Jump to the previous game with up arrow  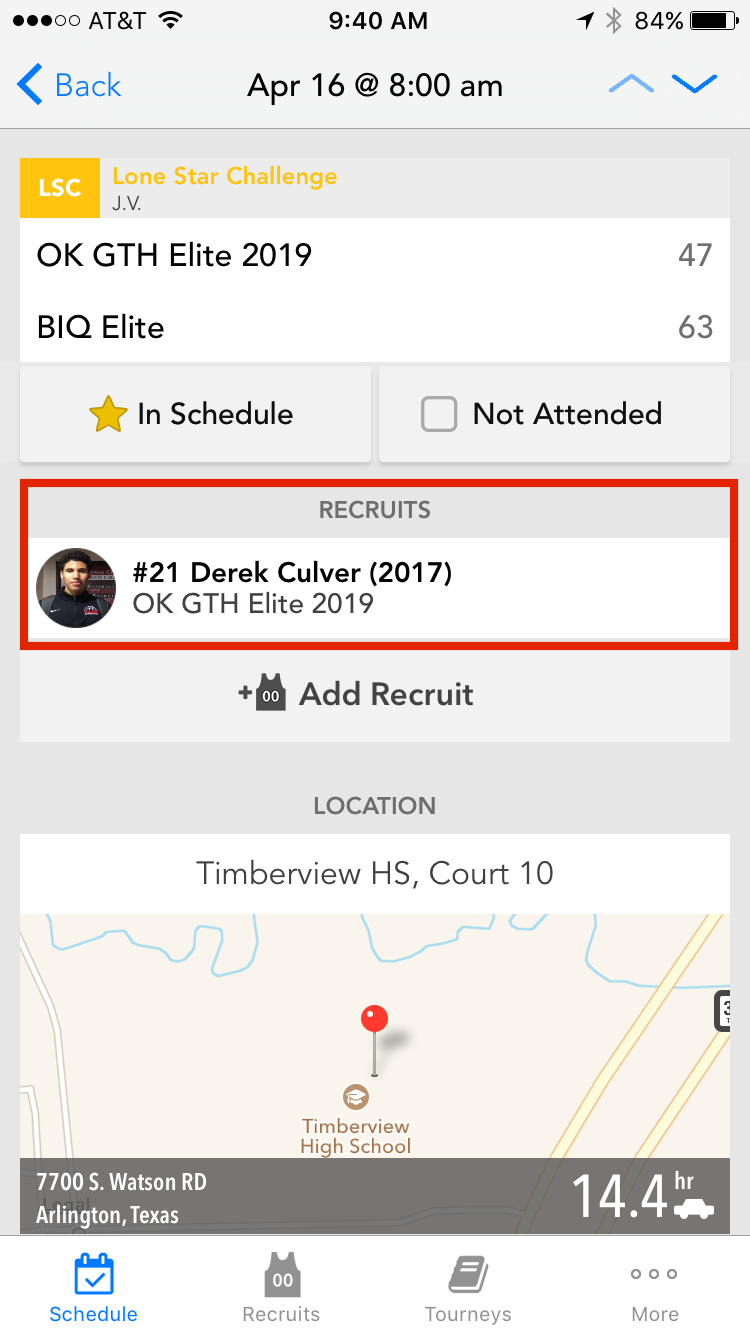coord(631,85)
